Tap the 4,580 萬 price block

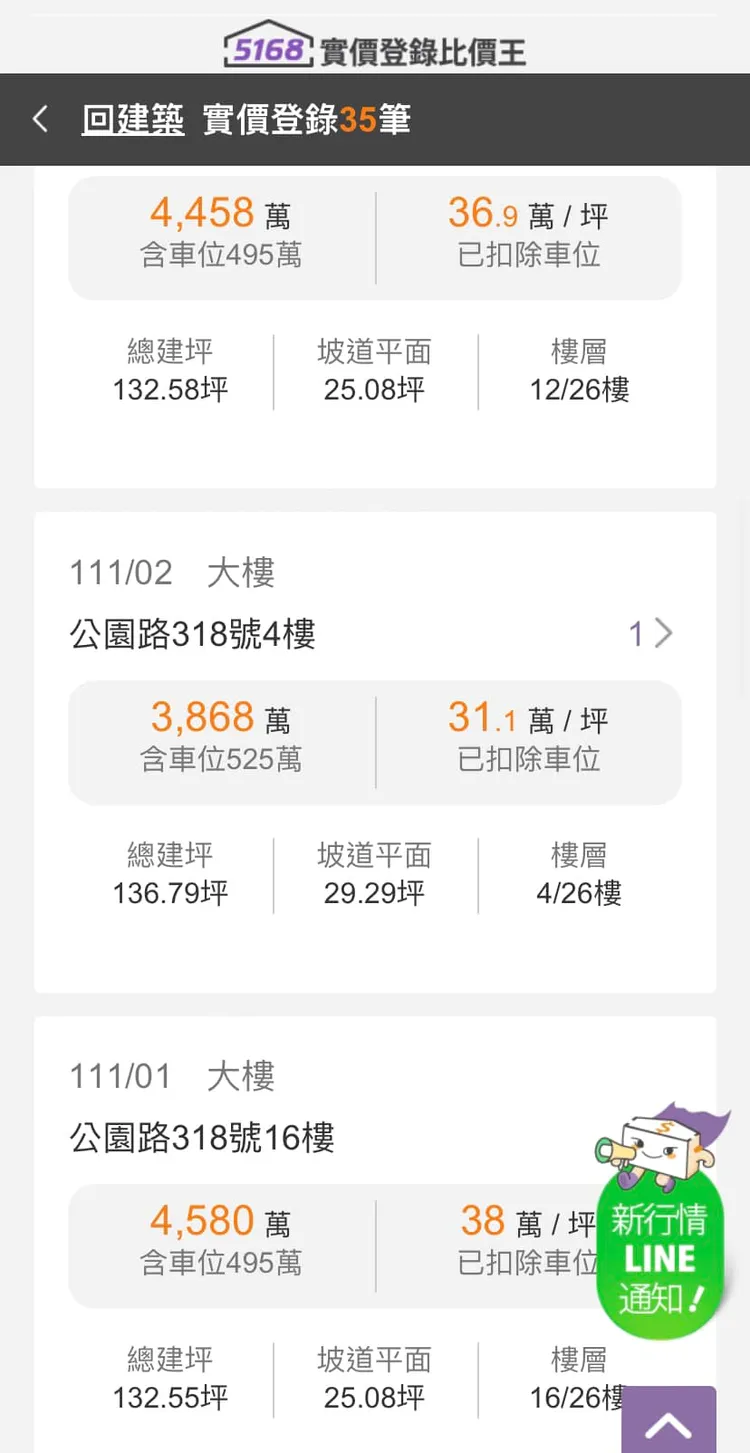[x=210, y=1222]
